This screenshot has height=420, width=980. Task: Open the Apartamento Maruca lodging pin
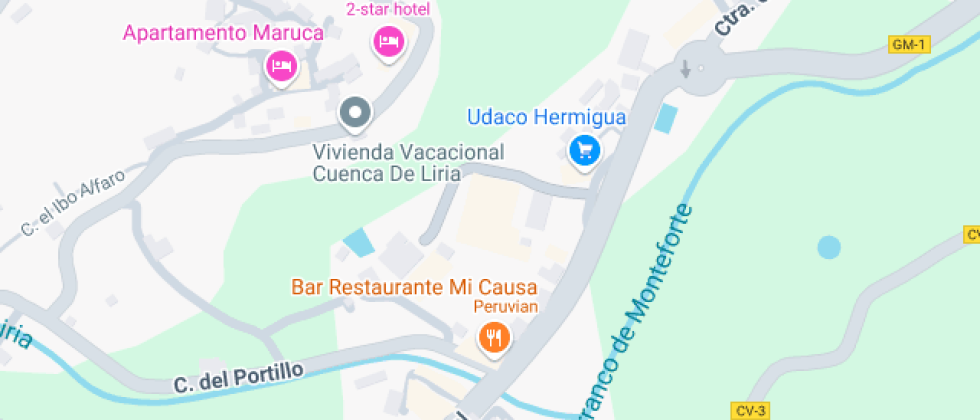282,67
